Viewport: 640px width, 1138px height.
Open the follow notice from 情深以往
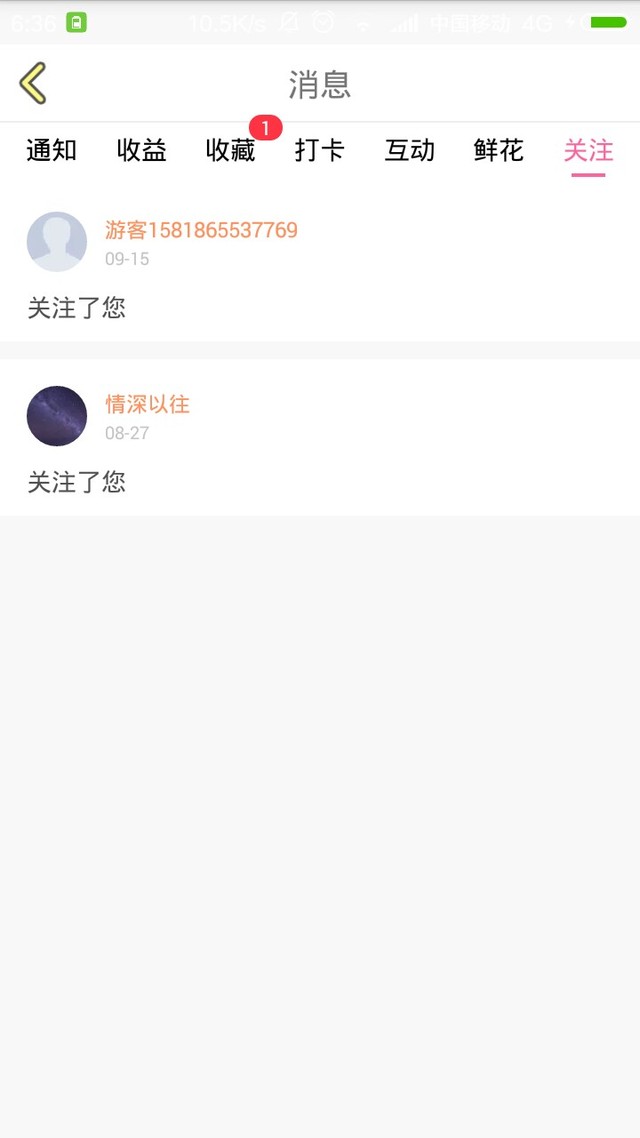(x=320, y=440)
